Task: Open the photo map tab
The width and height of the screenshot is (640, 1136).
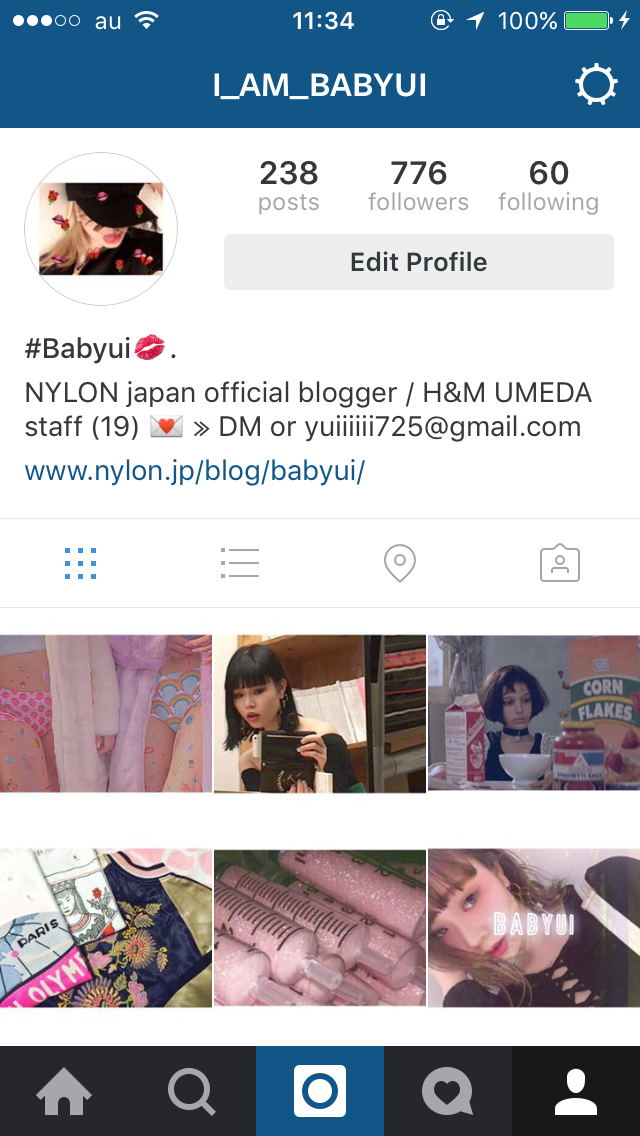Action: point(400,564)
